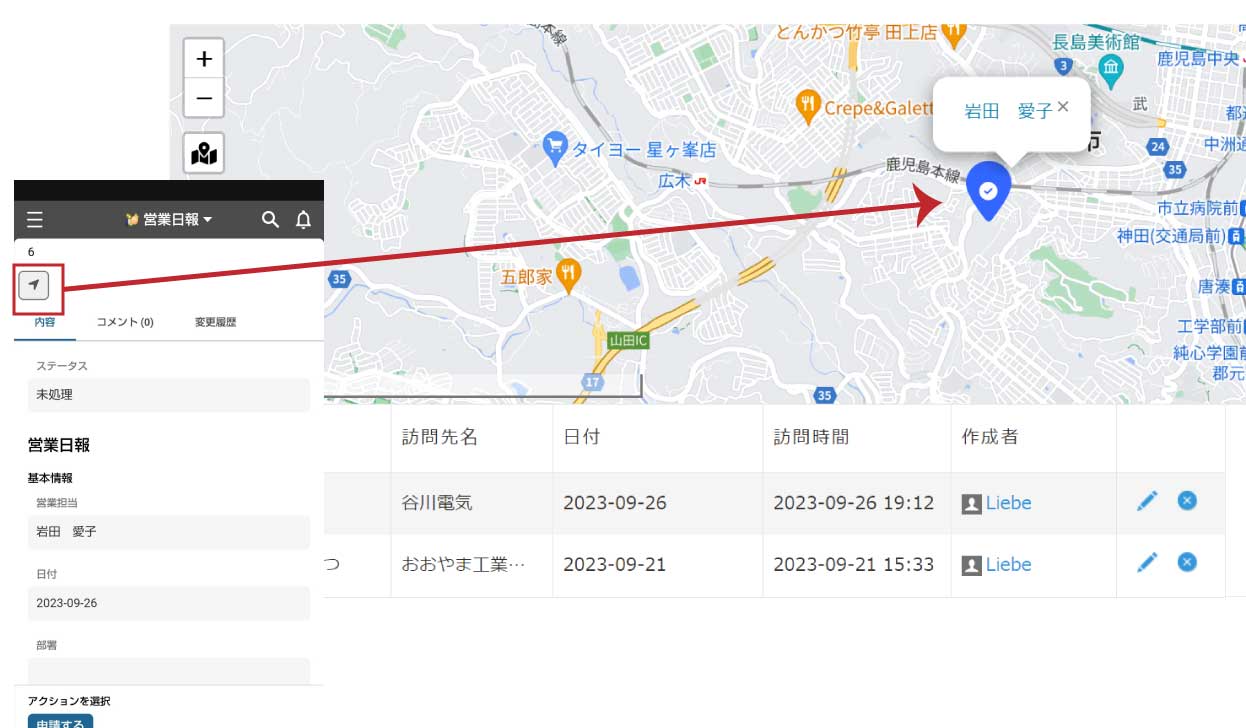This screenshot has height=728, width=1246.
Task: Zoom out on the map
Action: (x=204, y=98)
